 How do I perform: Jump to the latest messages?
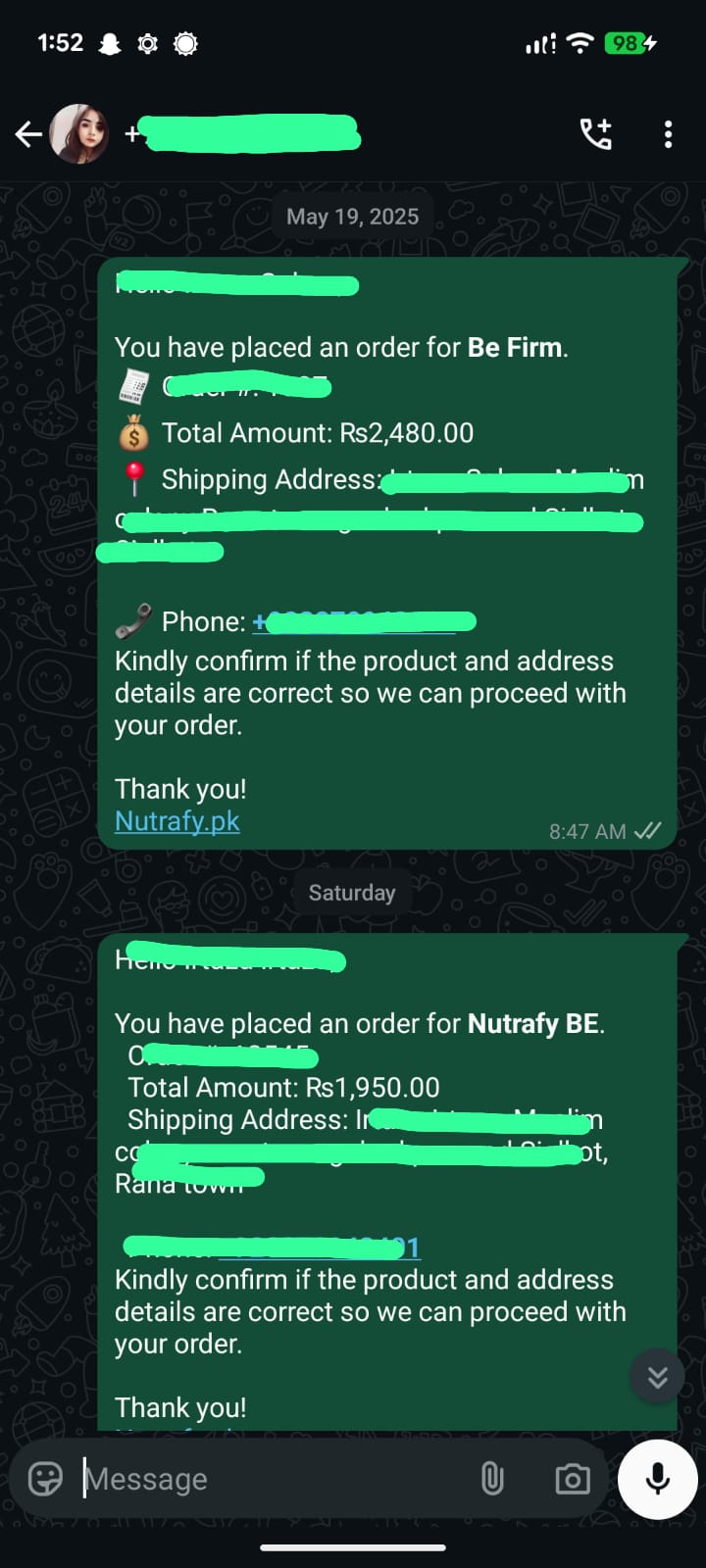(x=657, y=1377)
